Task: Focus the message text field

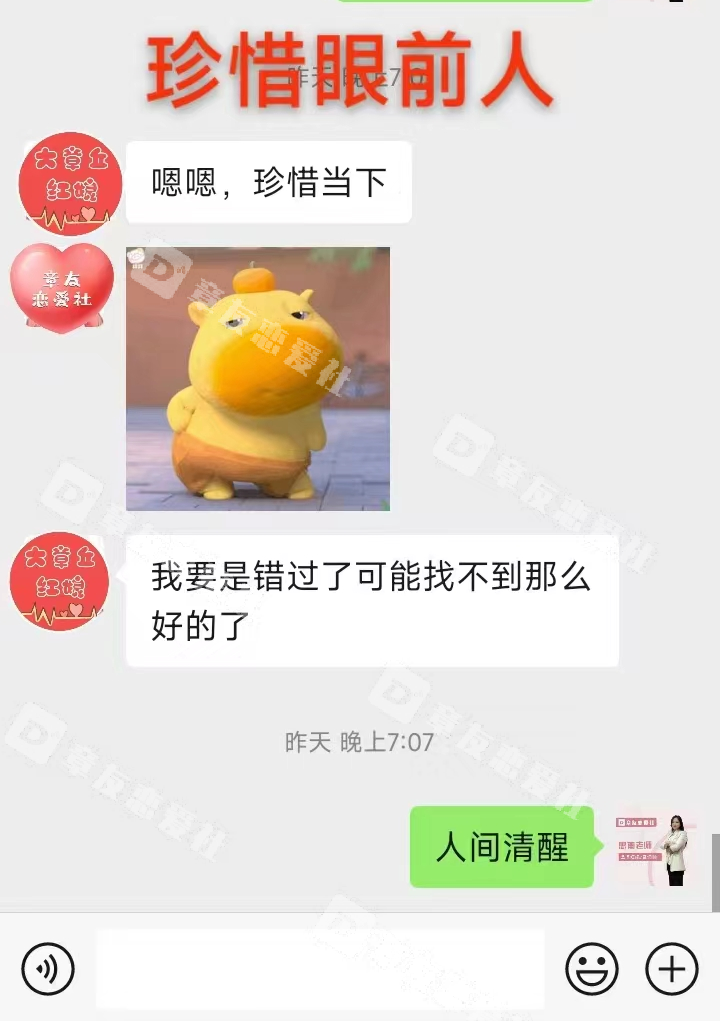Action: (320, 969)
